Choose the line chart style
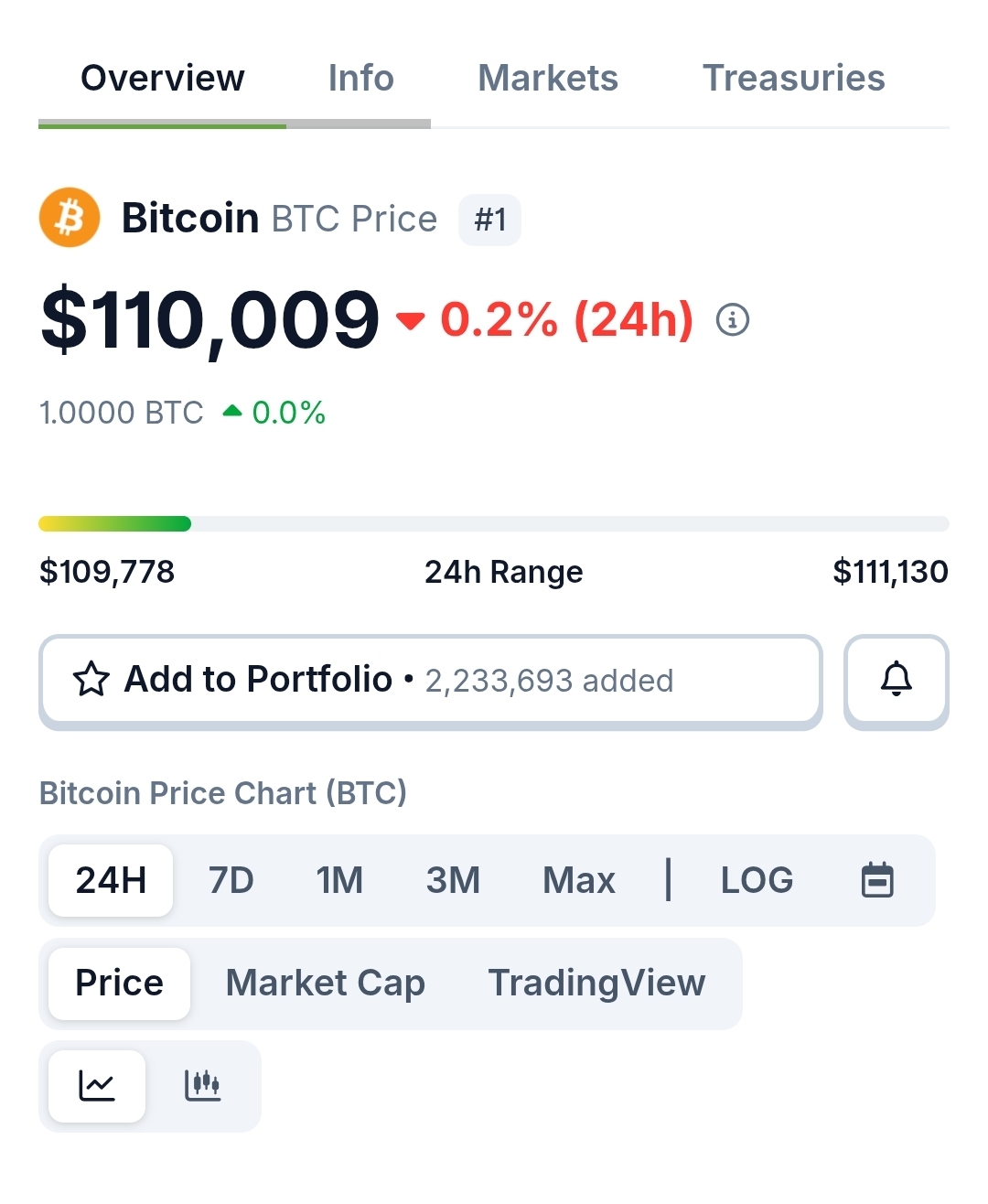 pos(97,1086)
